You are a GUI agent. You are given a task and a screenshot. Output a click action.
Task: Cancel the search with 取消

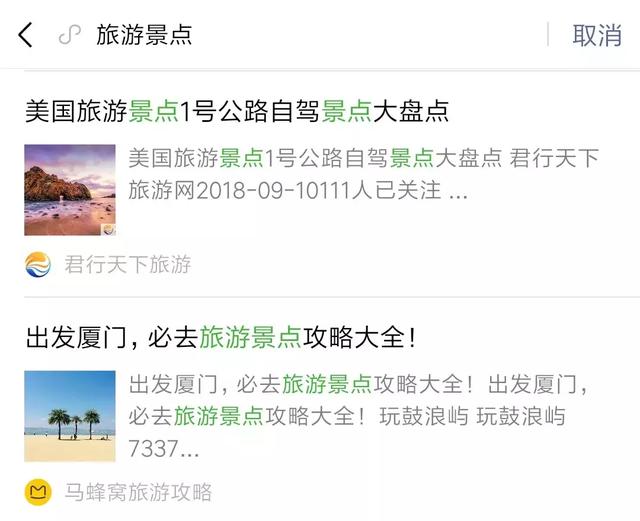597,35
